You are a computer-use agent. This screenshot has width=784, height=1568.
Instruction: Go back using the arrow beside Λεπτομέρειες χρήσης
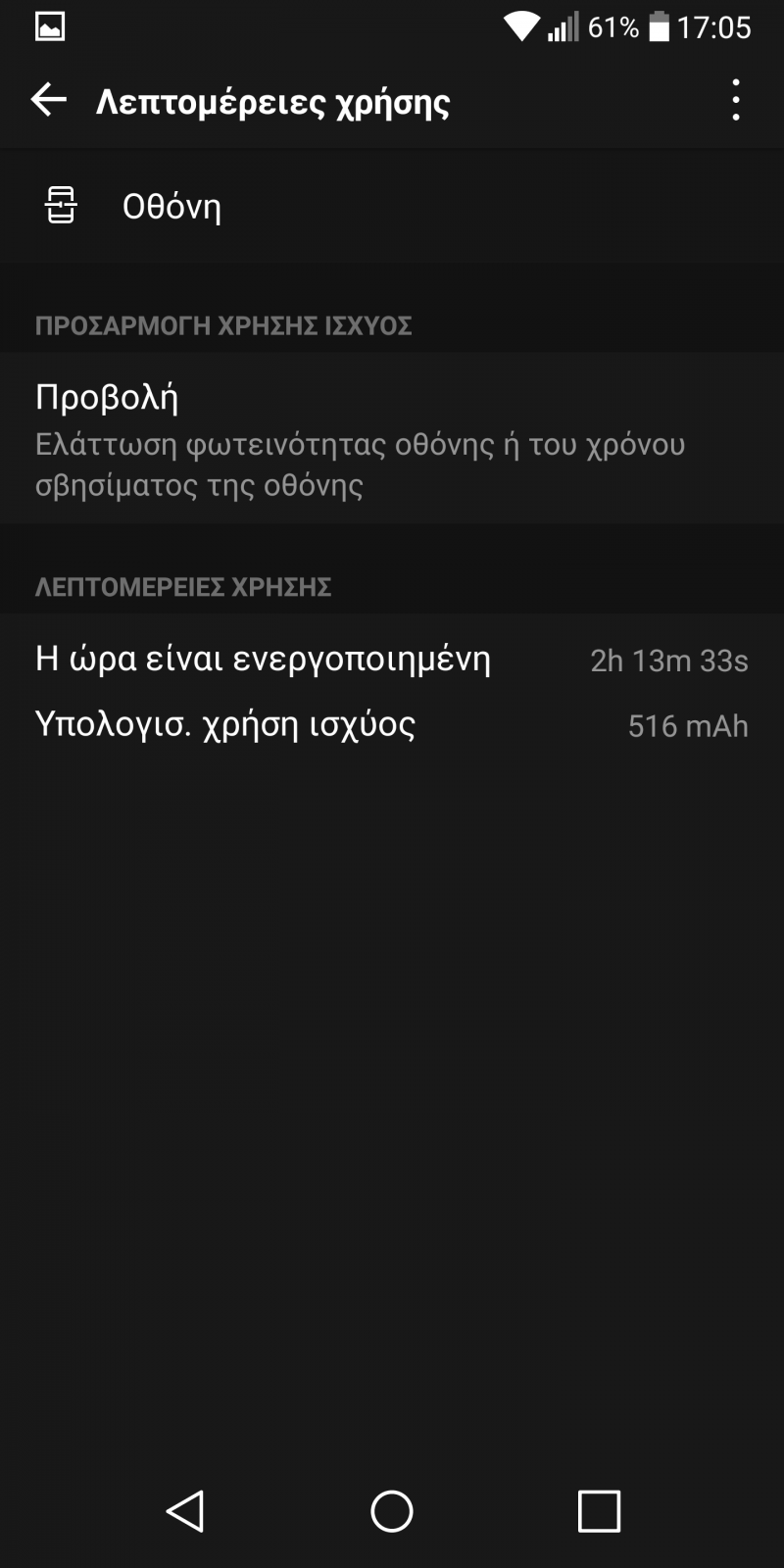point(48,100)
